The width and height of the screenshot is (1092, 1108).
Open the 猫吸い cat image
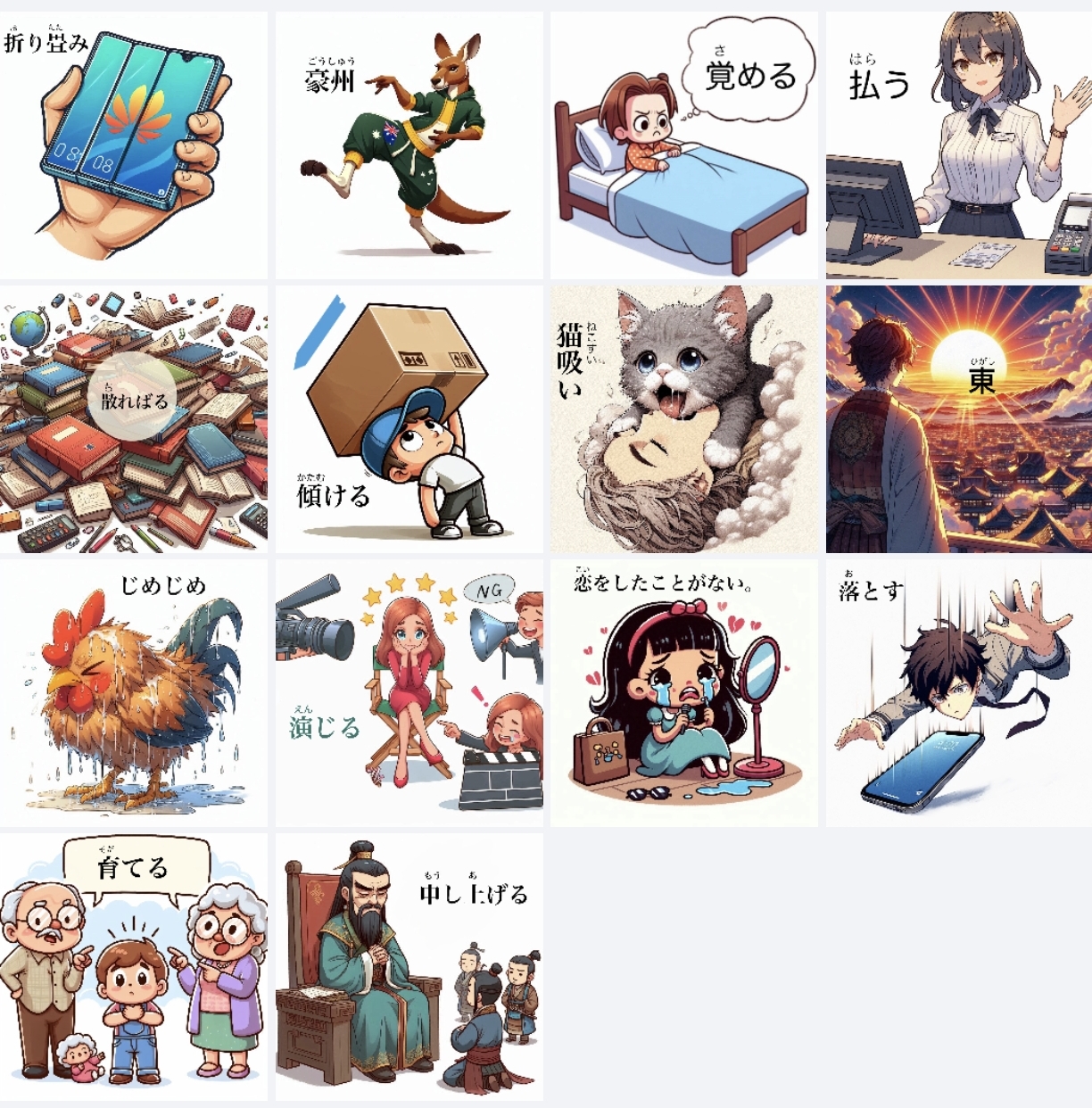(683, 419)
